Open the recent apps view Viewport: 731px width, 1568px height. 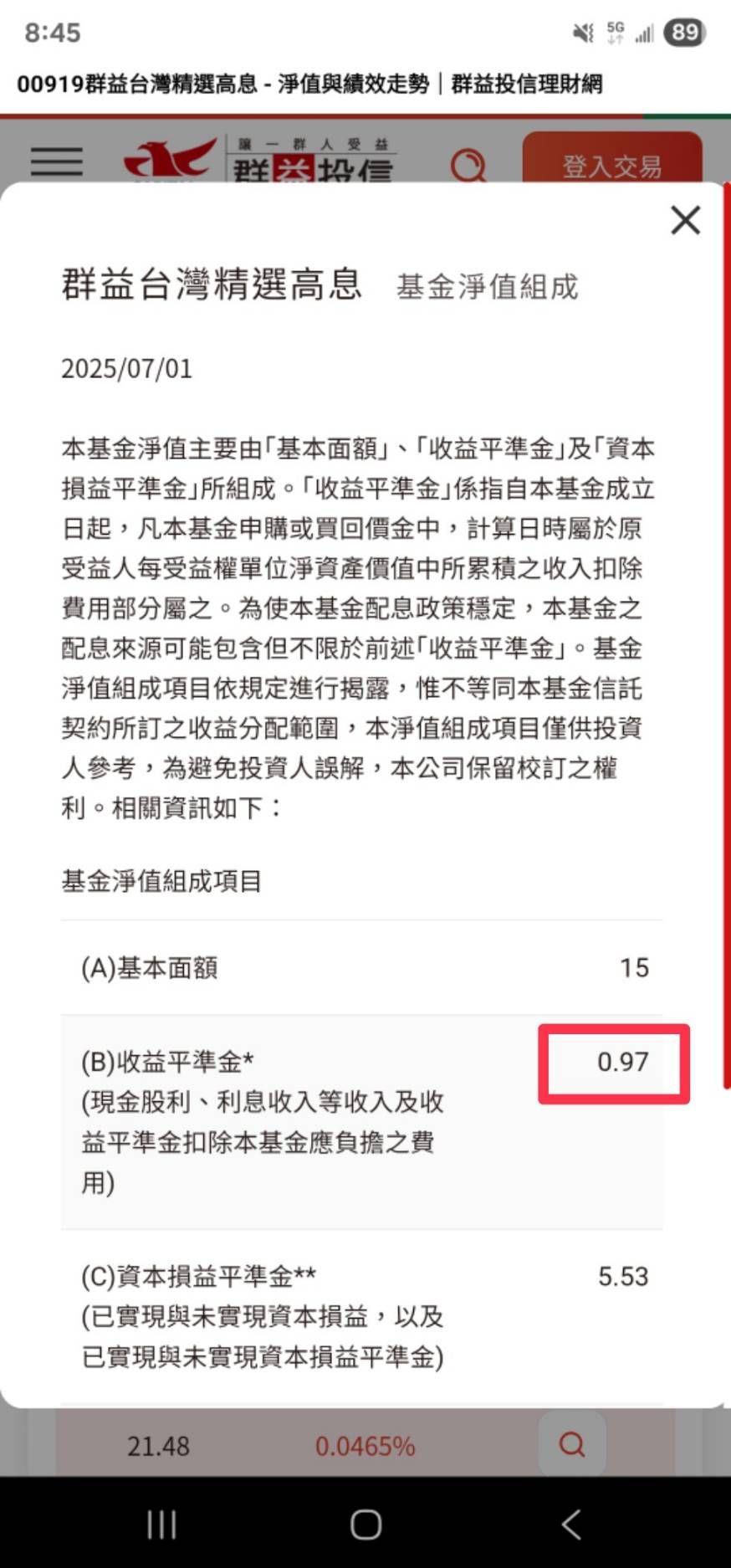pyautogui.click(x=161, y=1524)
